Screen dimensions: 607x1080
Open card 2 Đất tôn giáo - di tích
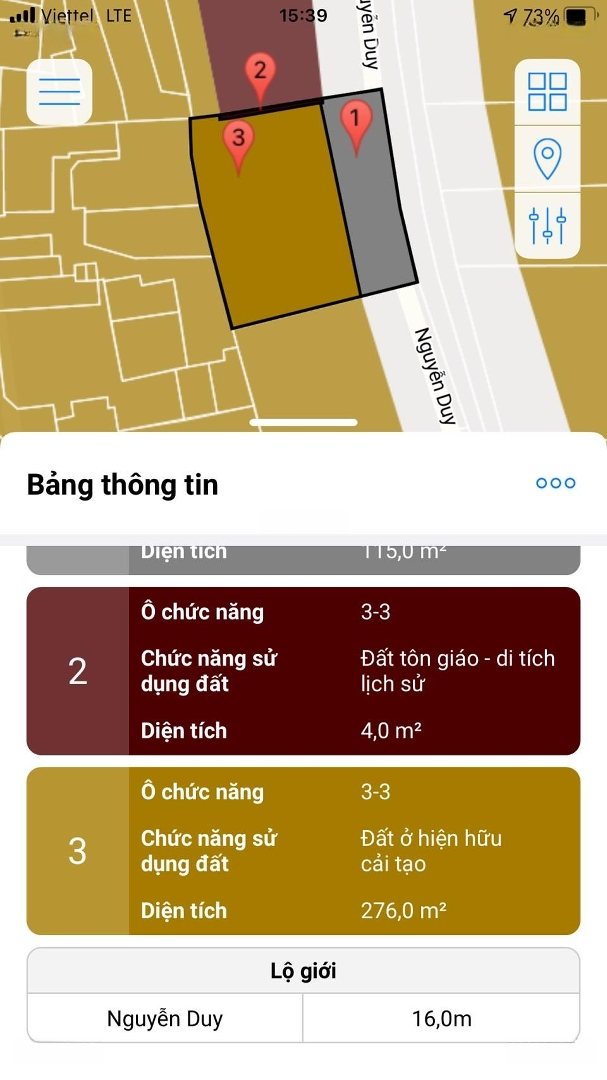pyautogui.click(x=303, y=671)
